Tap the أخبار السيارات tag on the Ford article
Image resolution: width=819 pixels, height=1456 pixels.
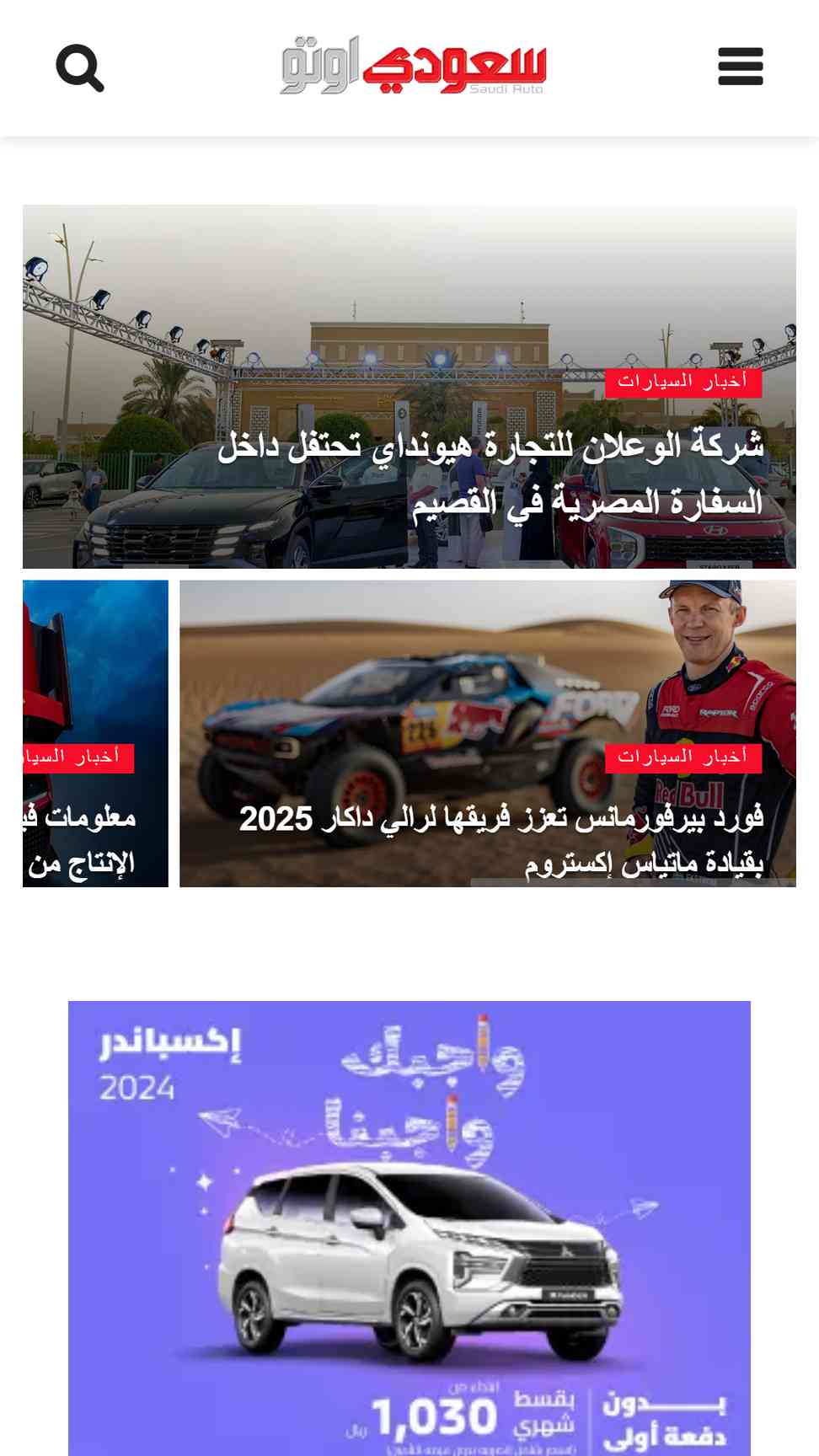tap(683, 757)
